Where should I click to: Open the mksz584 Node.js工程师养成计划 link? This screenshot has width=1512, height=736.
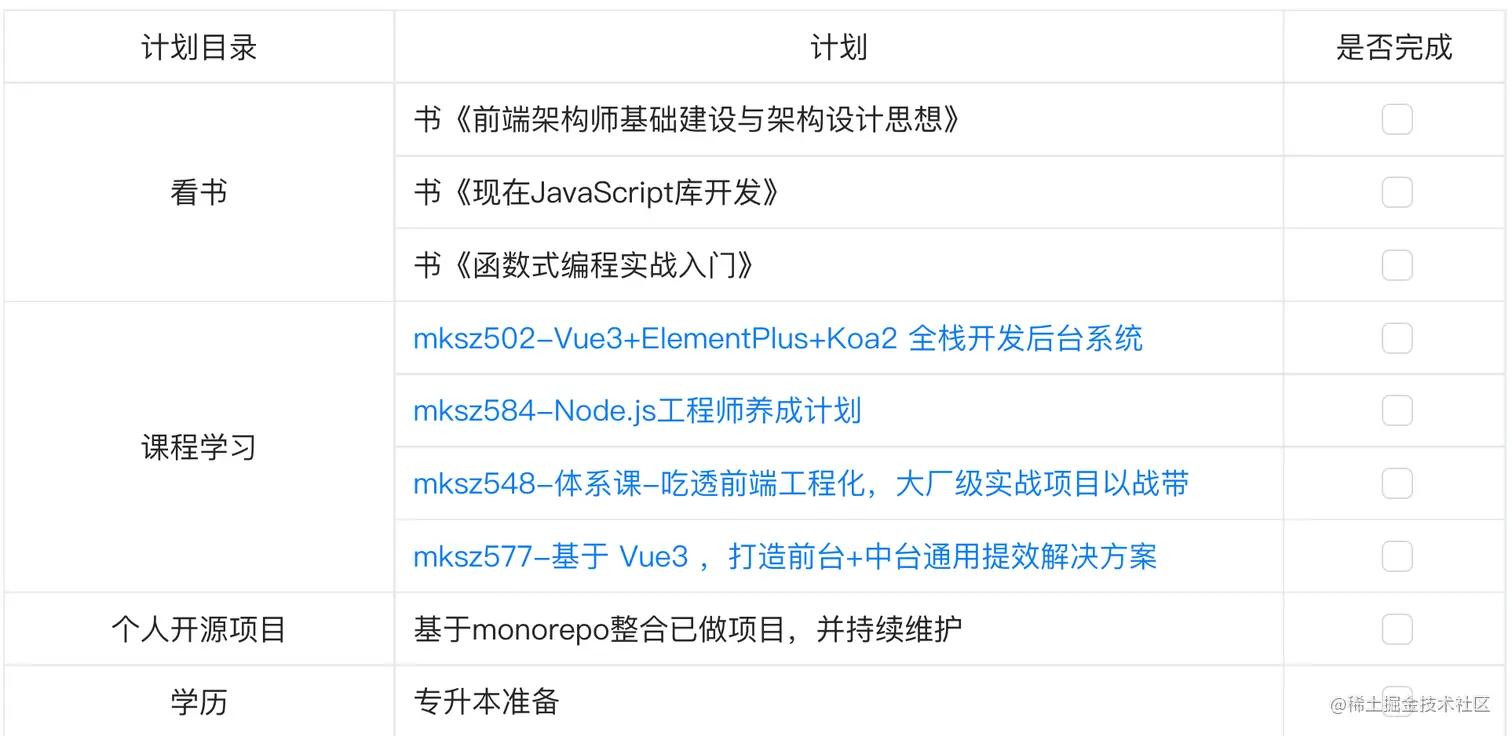(x=637, y=411)
